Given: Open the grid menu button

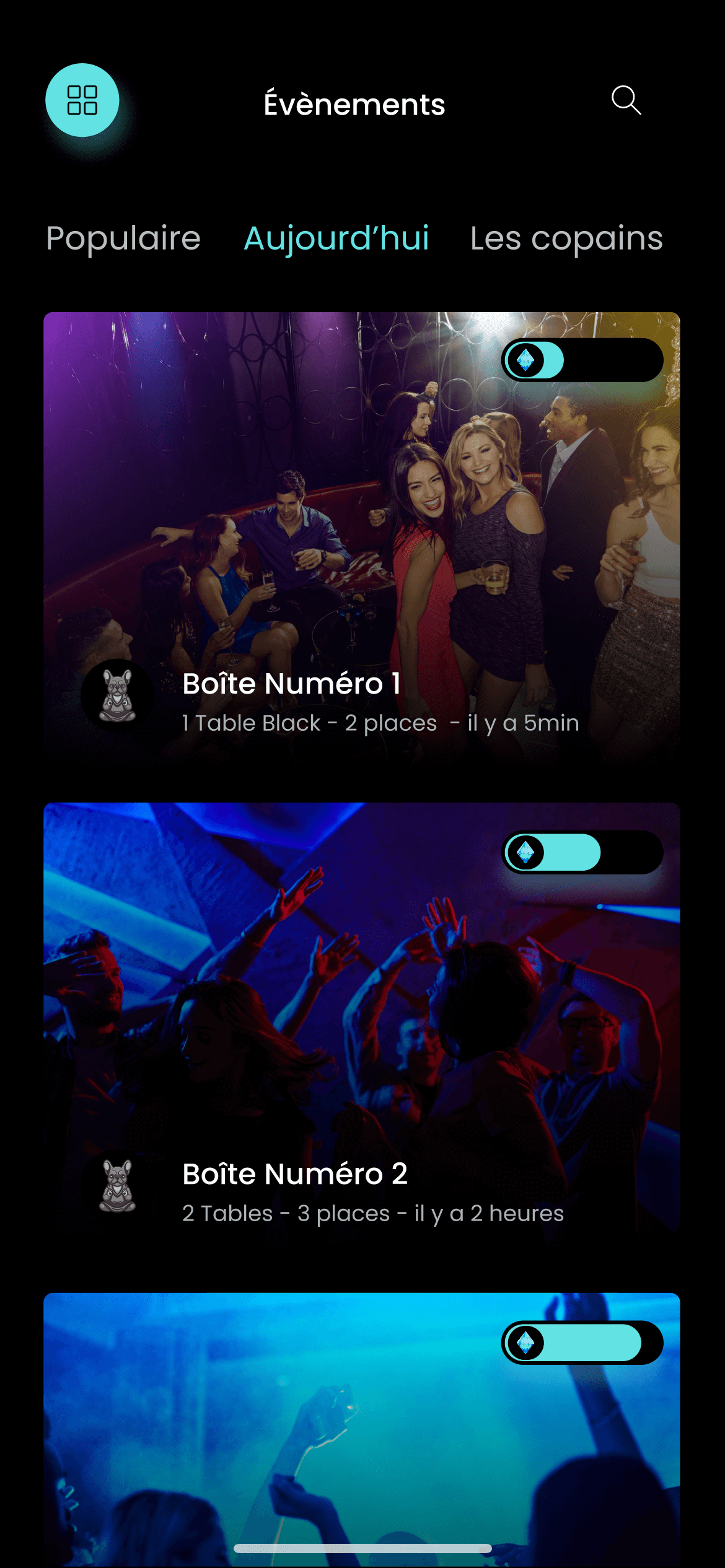Looking at the screenshot, I should point(82,100).
